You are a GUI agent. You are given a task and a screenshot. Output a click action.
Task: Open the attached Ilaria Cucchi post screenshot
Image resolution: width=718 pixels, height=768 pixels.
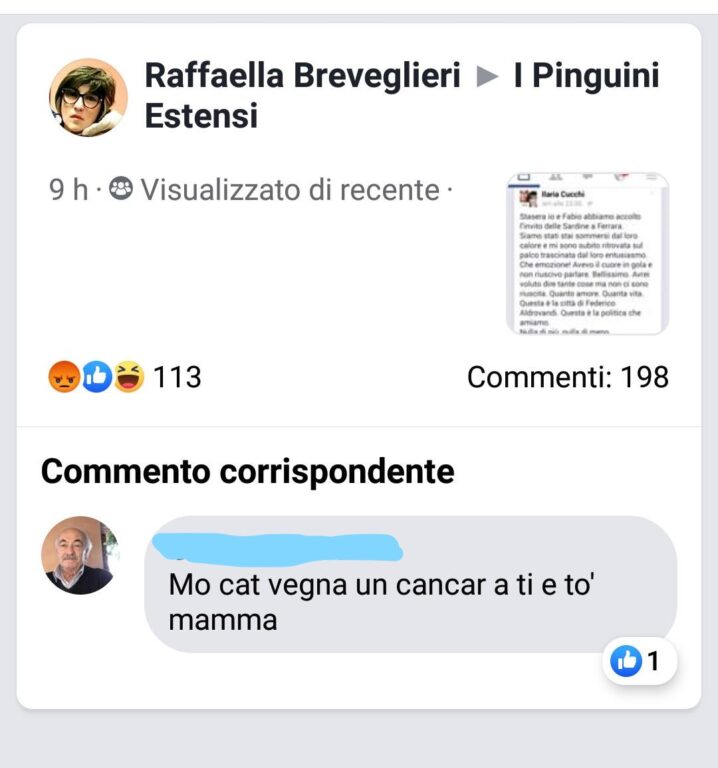click(587, 254)
